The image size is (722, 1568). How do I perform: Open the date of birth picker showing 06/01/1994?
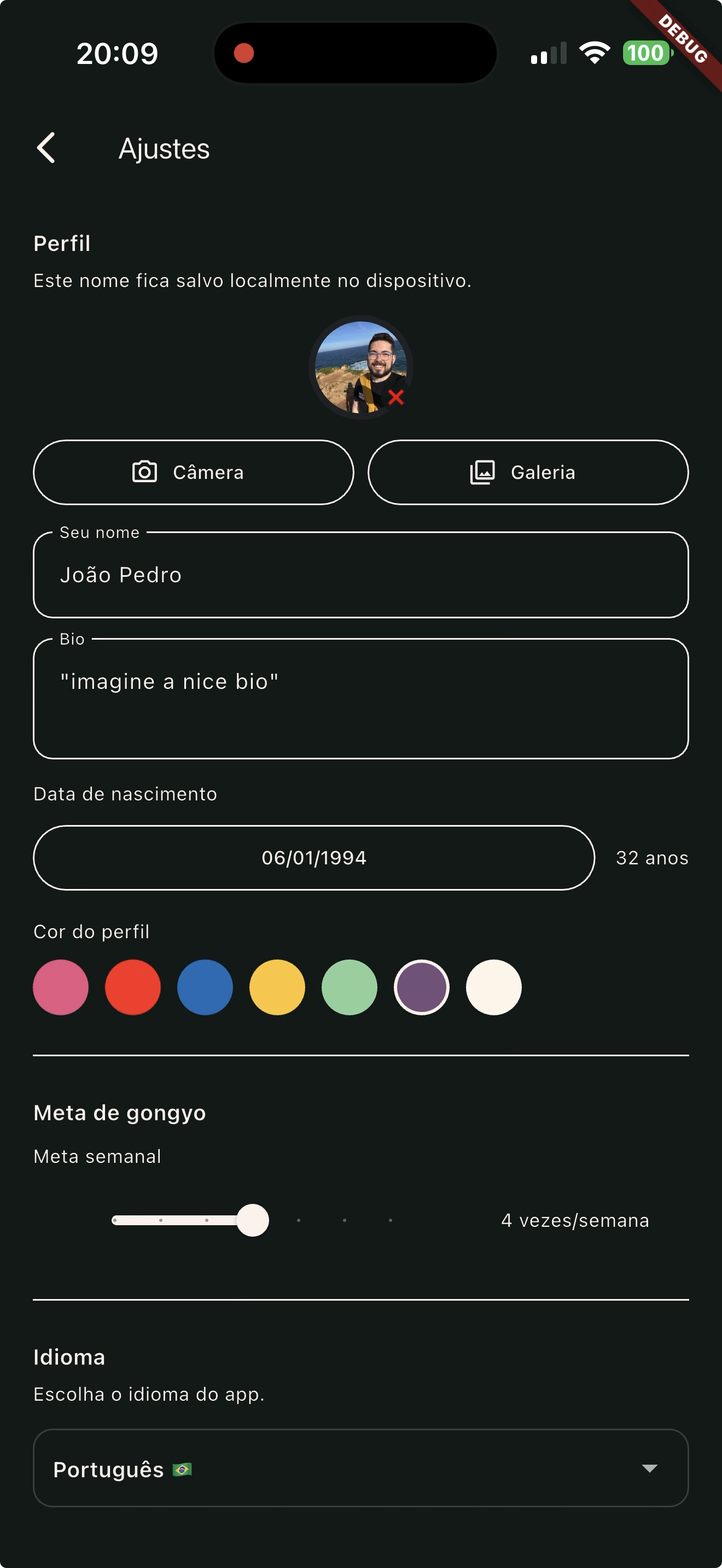tap(314, 858)
